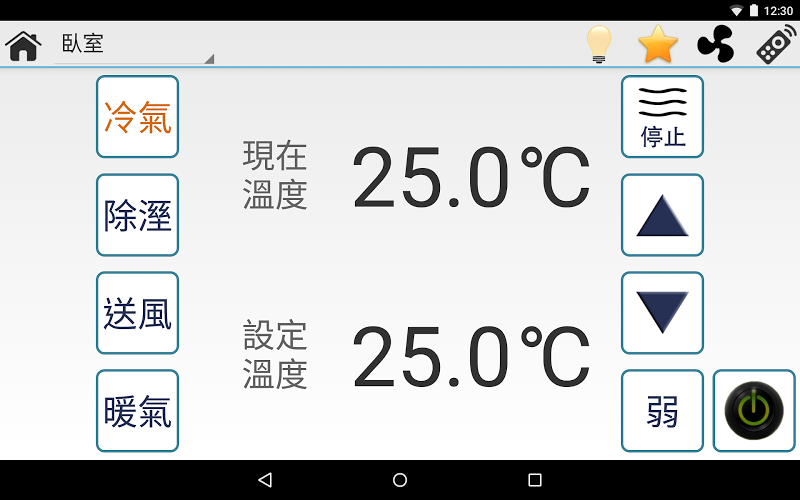Raise the set temperature
The height and width of the screenshot is (500, 800).
click(x=662, y=215)
